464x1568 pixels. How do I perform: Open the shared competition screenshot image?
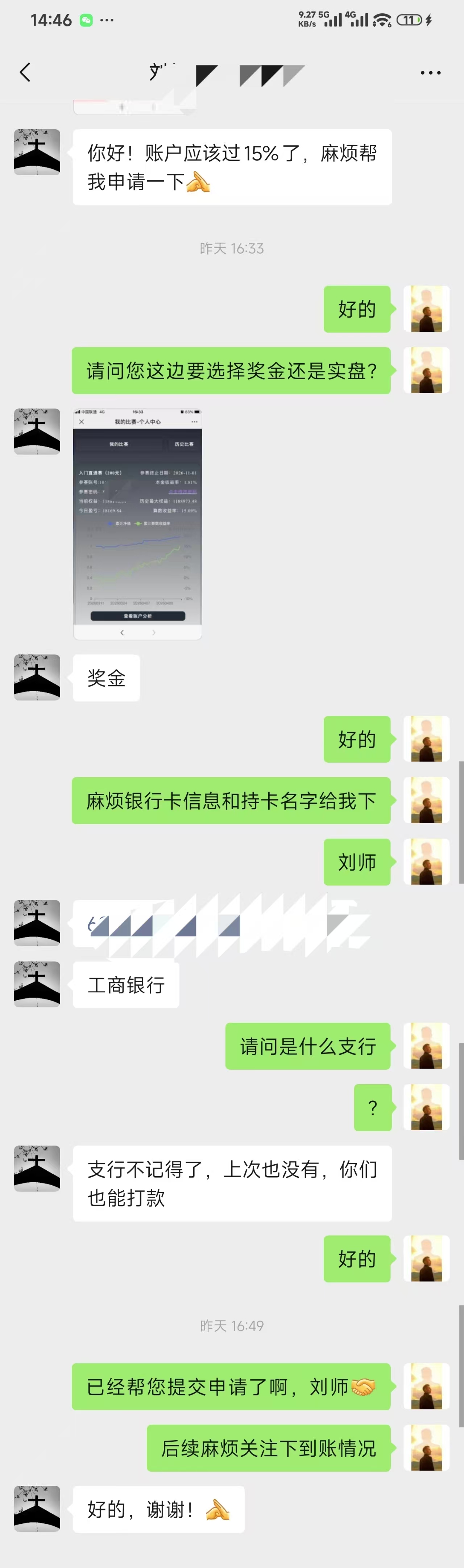tap(137, 524)
